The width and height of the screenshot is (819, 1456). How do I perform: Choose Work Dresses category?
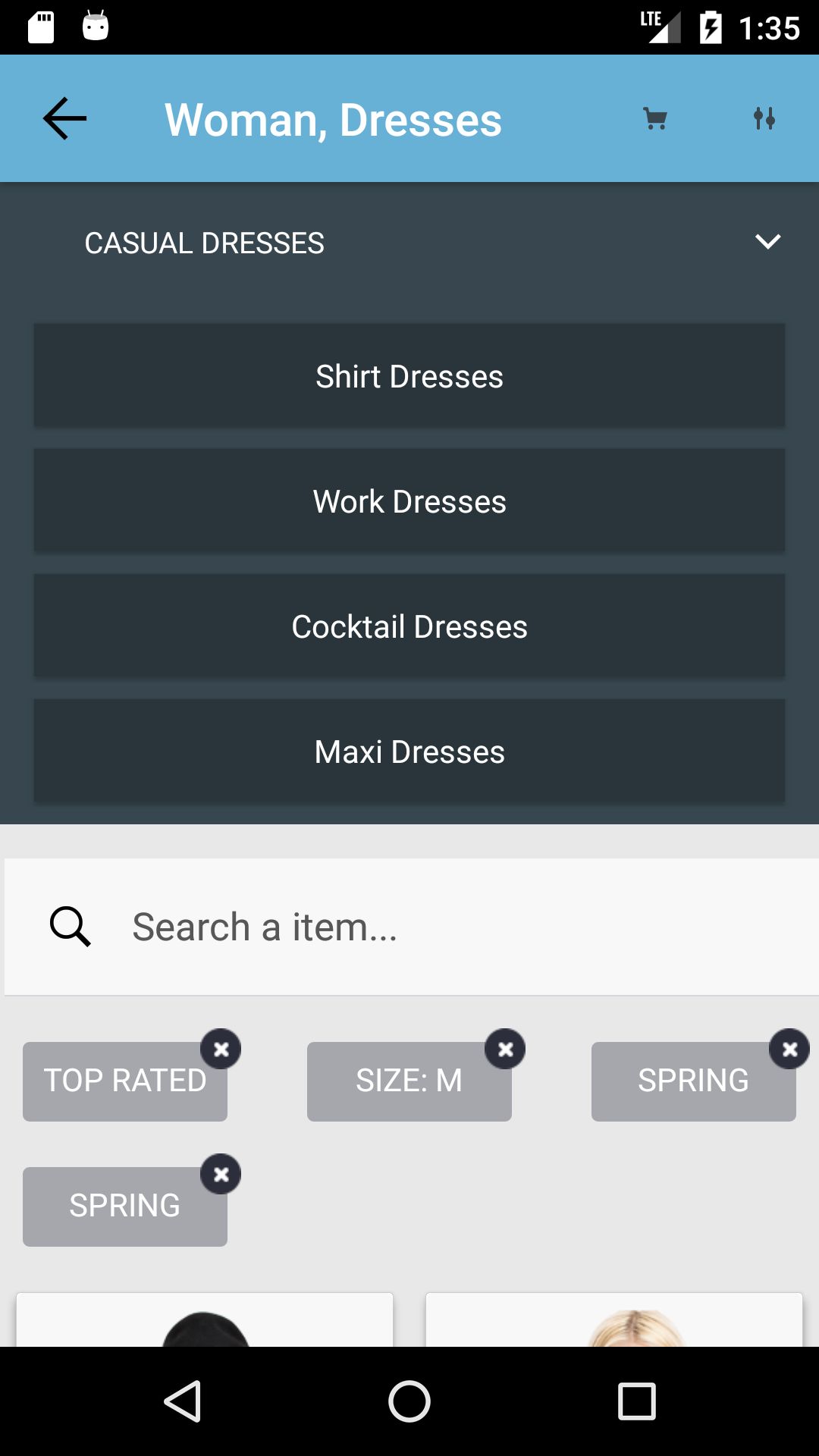(x=409, y=501)
